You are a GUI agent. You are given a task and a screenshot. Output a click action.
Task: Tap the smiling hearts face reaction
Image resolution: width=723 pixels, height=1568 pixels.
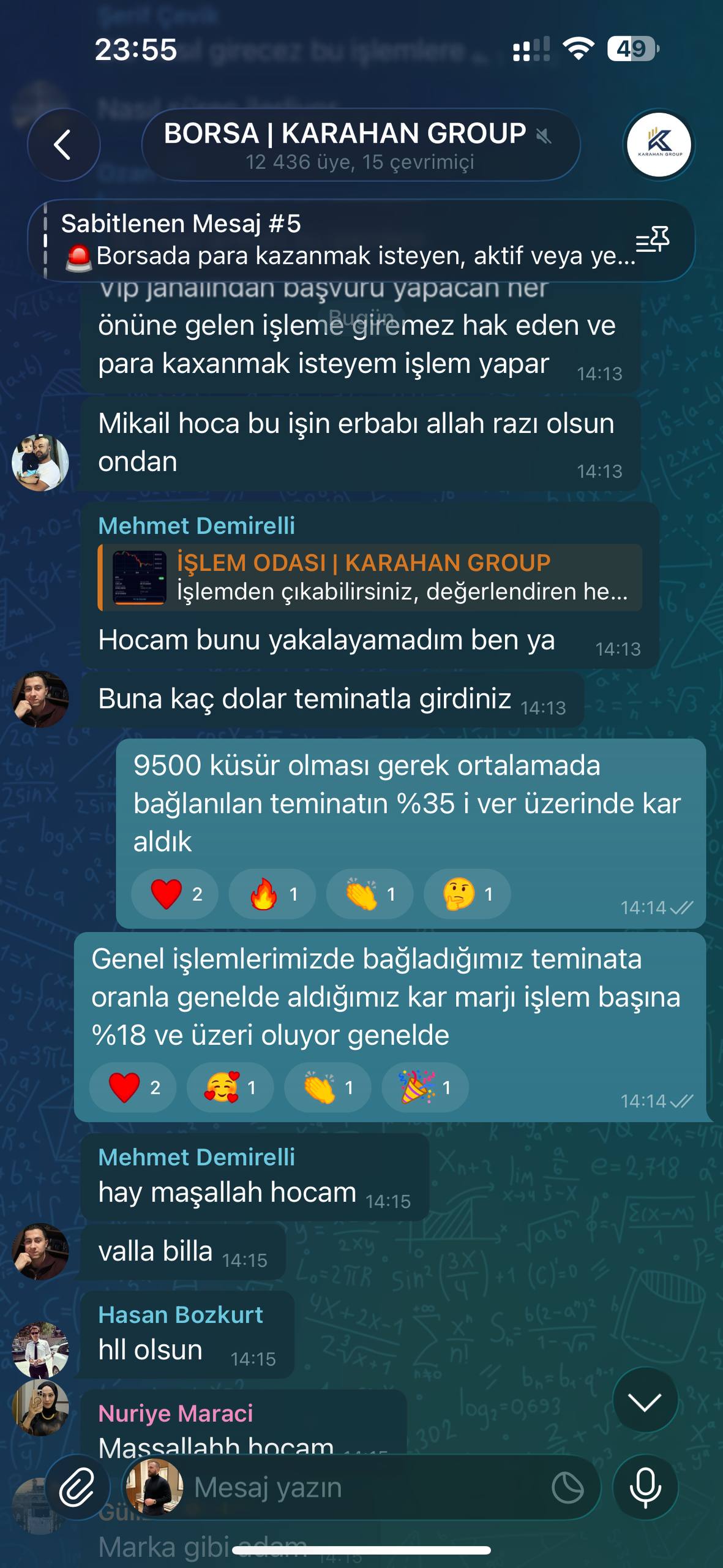(x=230, y=1088)
